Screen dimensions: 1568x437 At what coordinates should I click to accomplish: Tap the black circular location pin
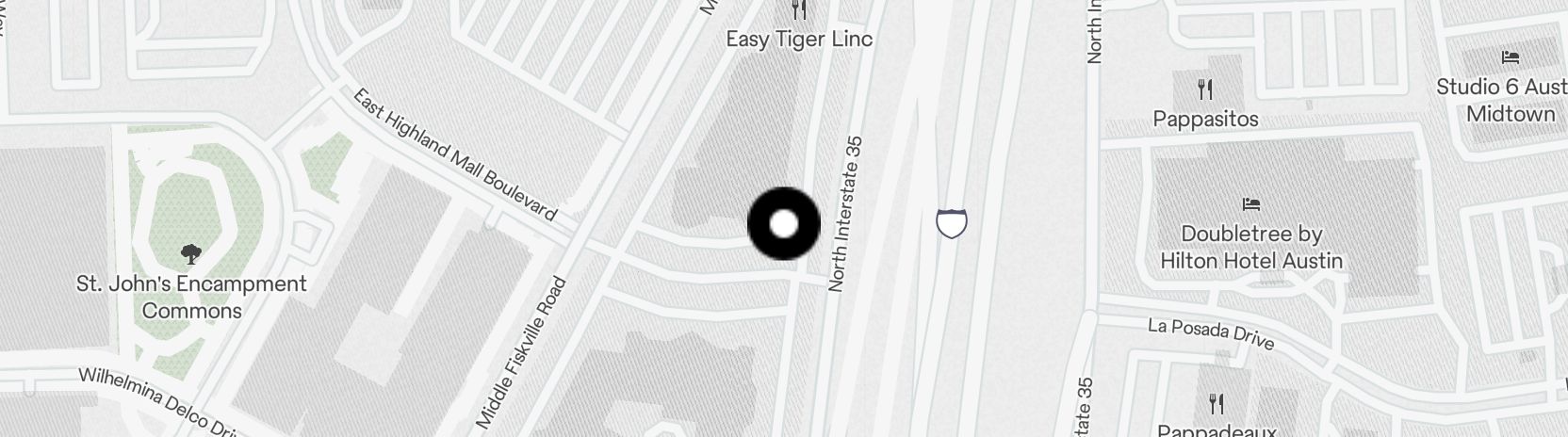click(784, 224)
